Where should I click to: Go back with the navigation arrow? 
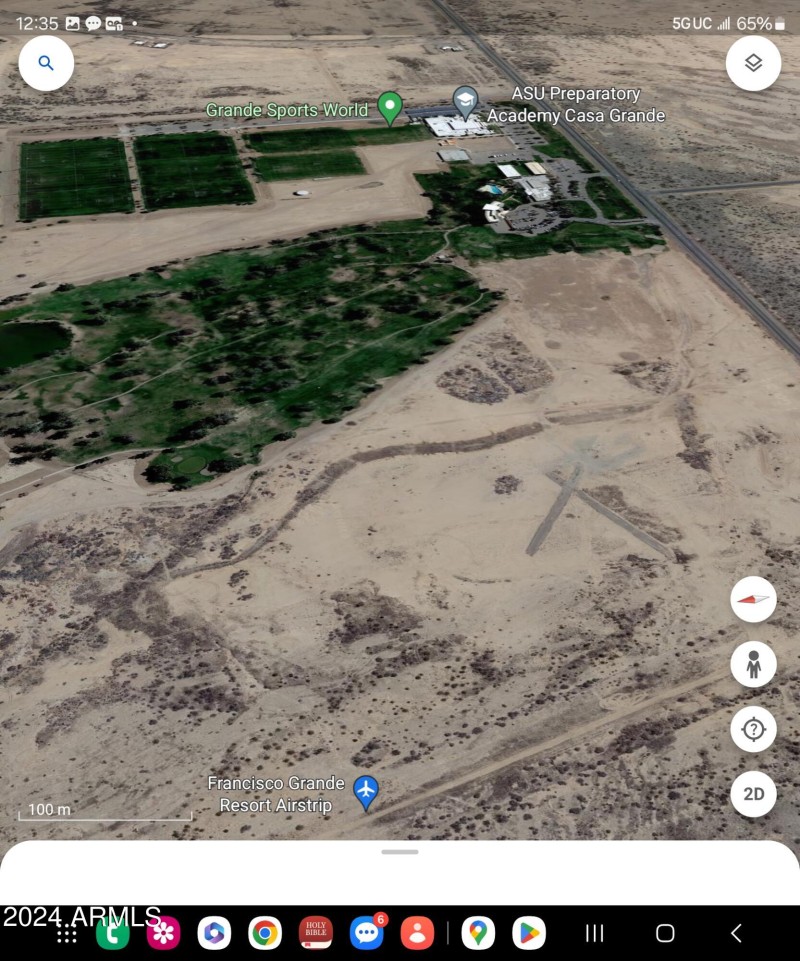736,933
